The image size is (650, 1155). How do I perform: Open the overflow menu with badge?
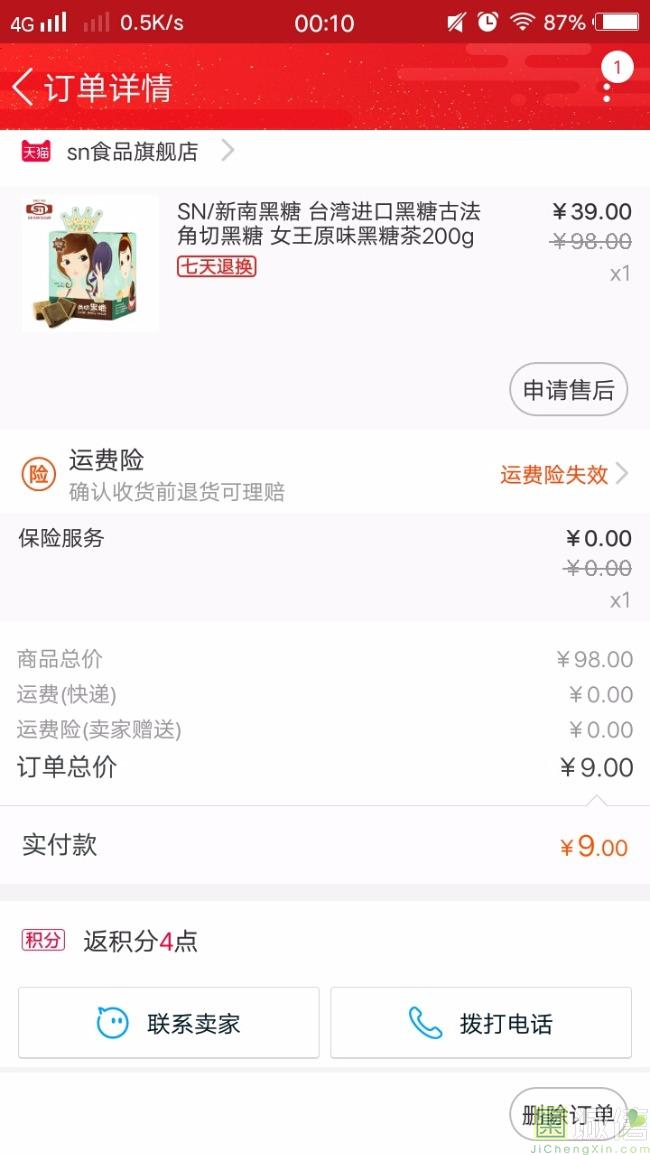point(607,86)
